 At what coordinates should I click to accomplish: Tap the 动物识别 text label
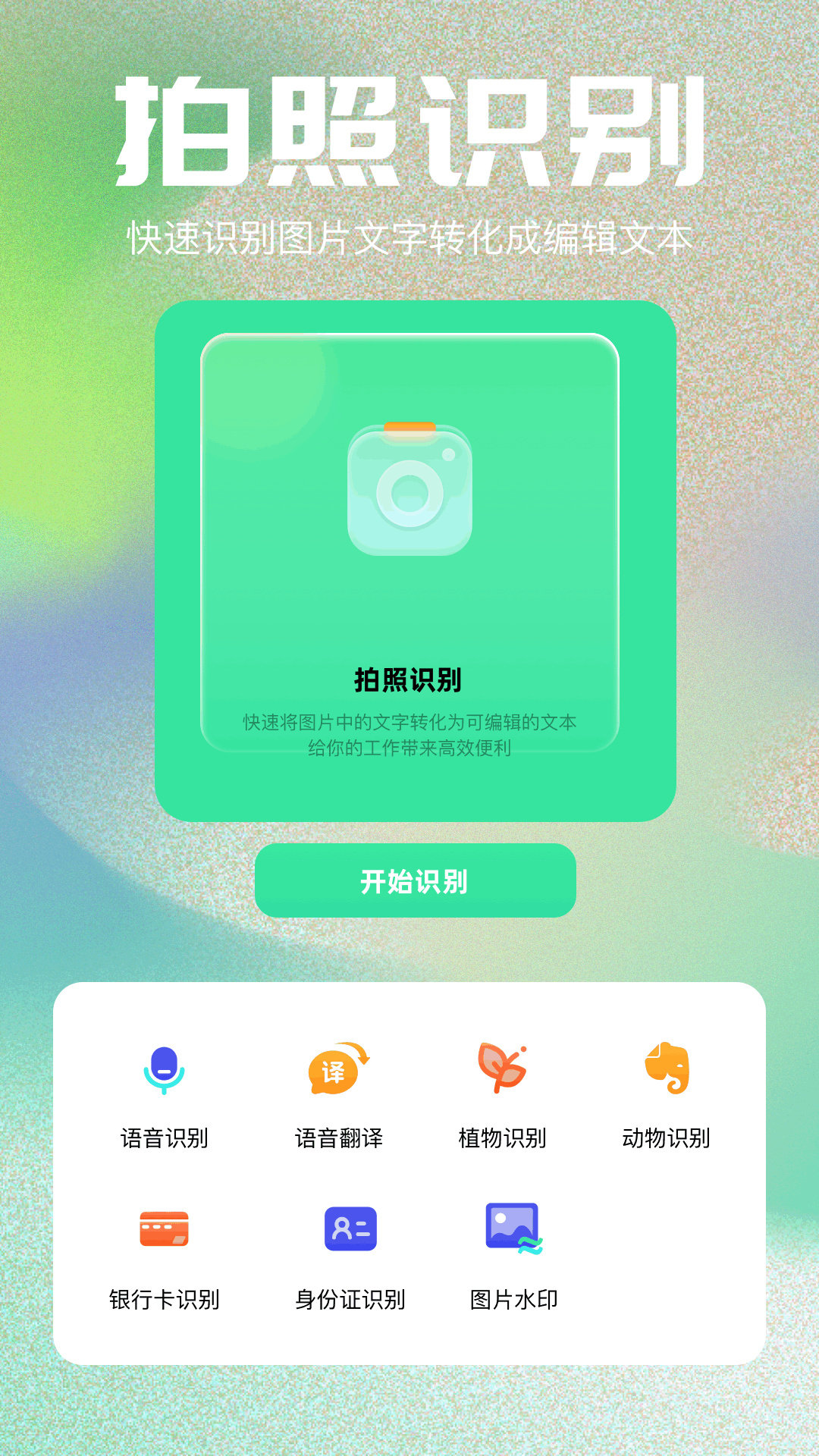point(667,1137)
